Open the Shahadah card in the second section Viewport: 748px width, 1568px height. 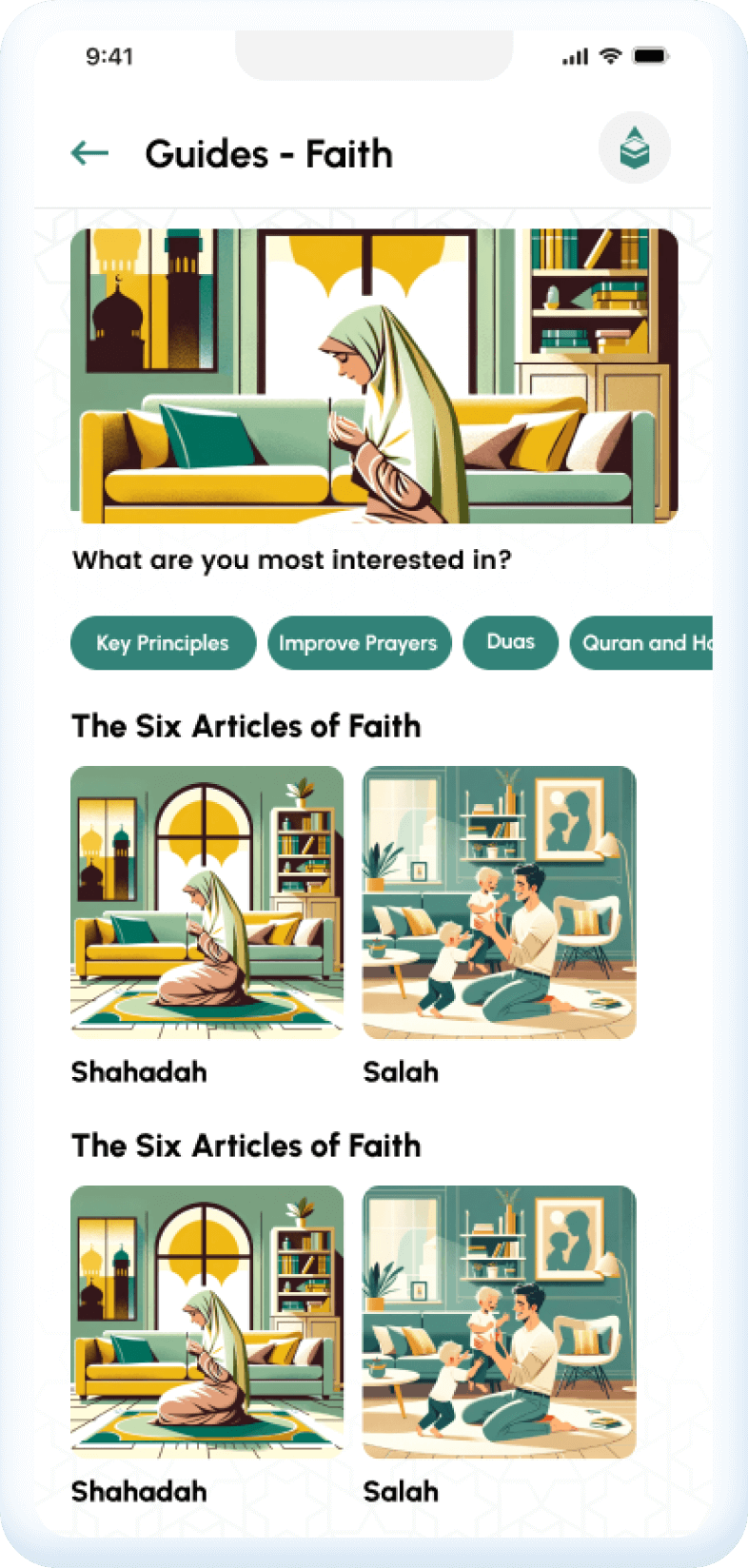(x=207, y=1322)
